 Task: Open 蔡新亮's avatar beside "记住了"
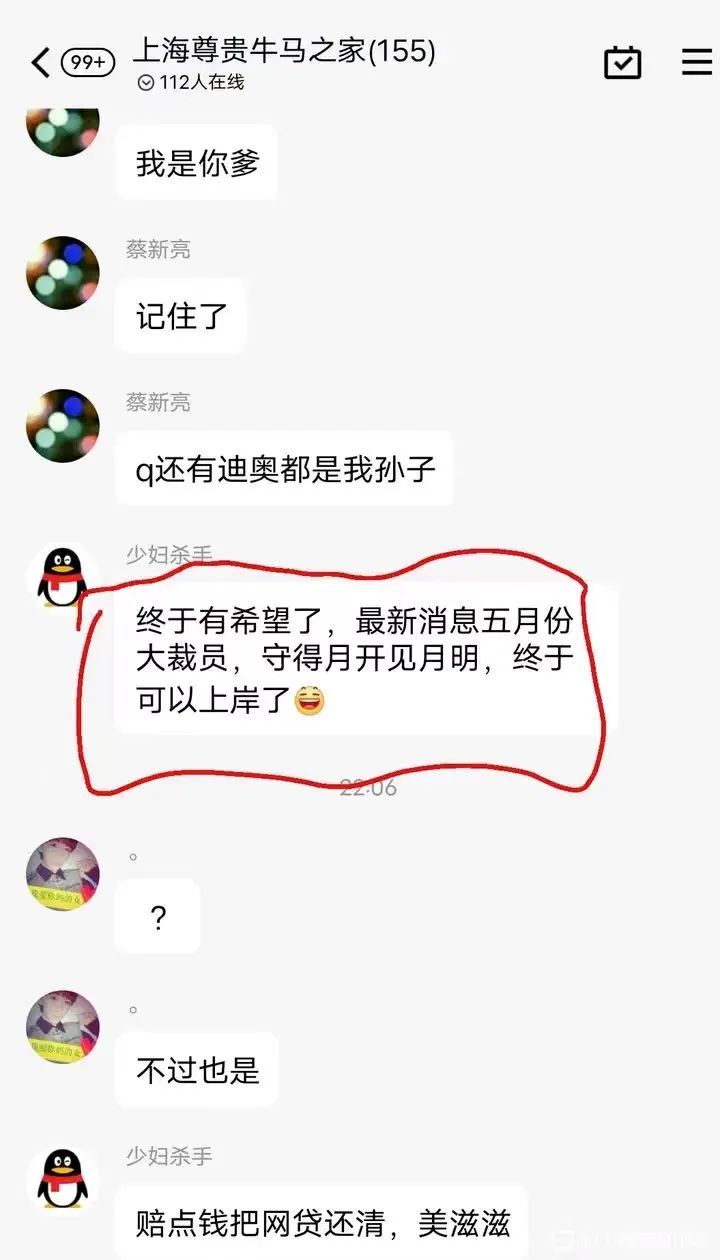(x=63, y=273)
